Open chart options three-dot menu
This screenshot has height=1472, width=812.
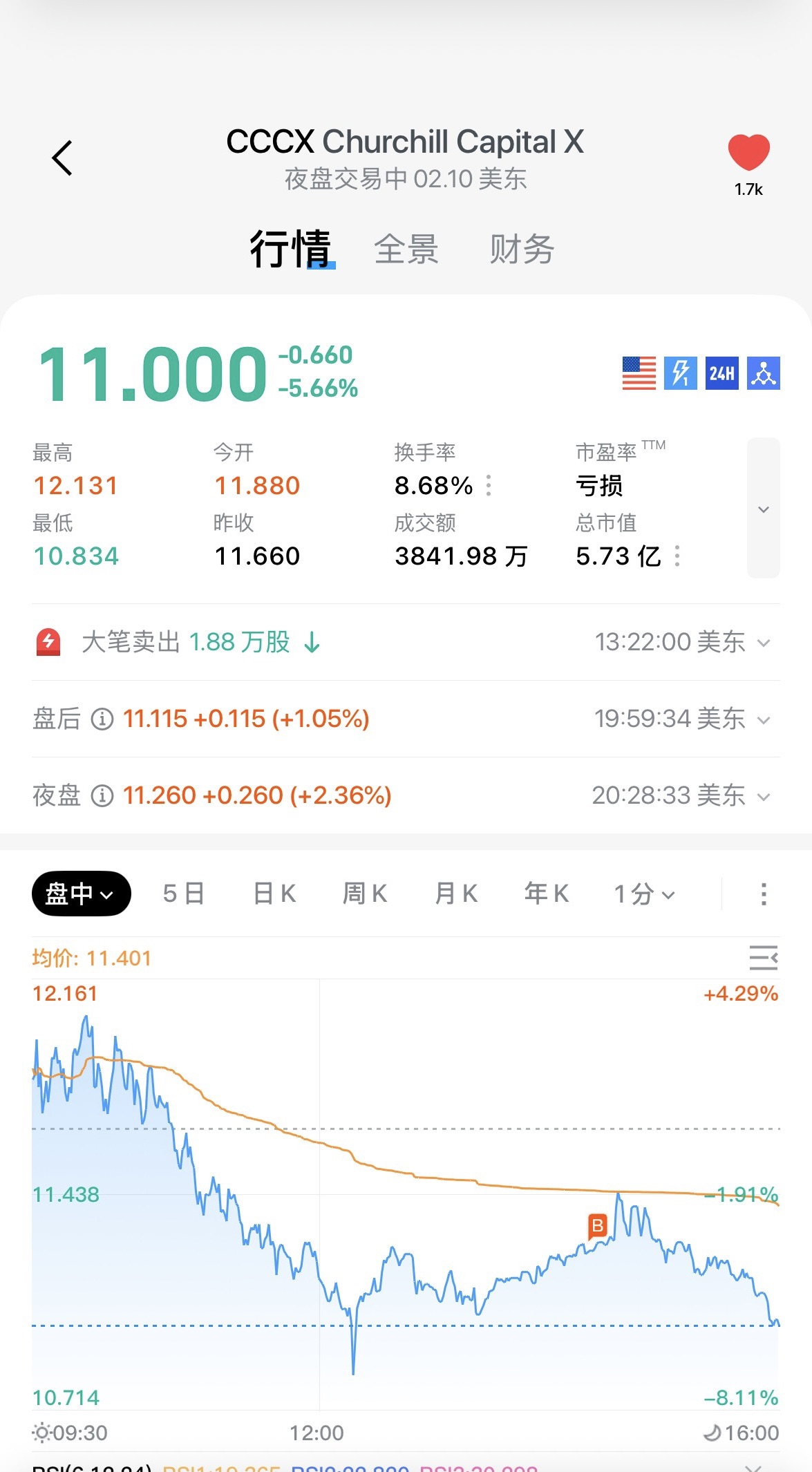click(x=764, y=894)
